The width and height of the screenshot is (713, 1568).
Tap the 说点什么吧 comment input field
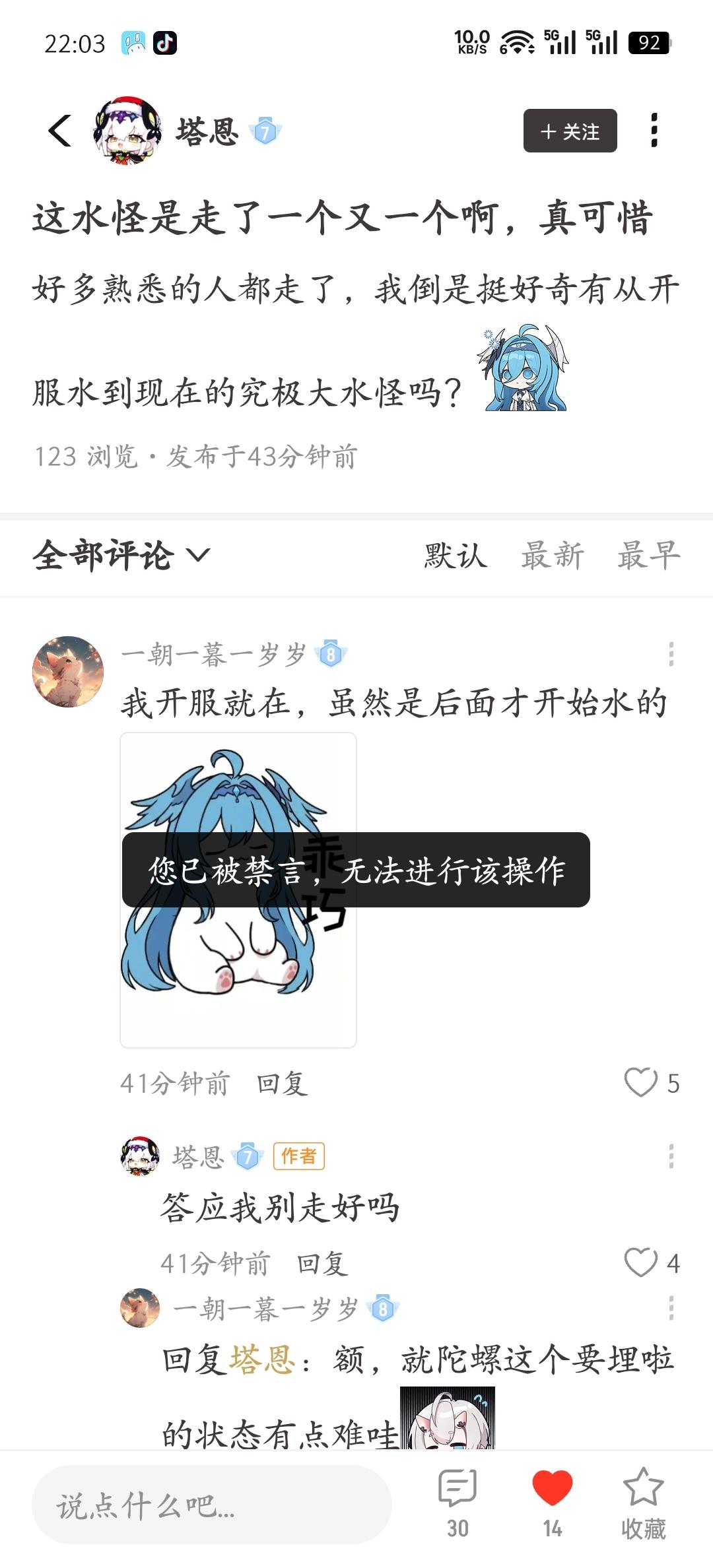pyautogui.click(x=211, y=1506)
